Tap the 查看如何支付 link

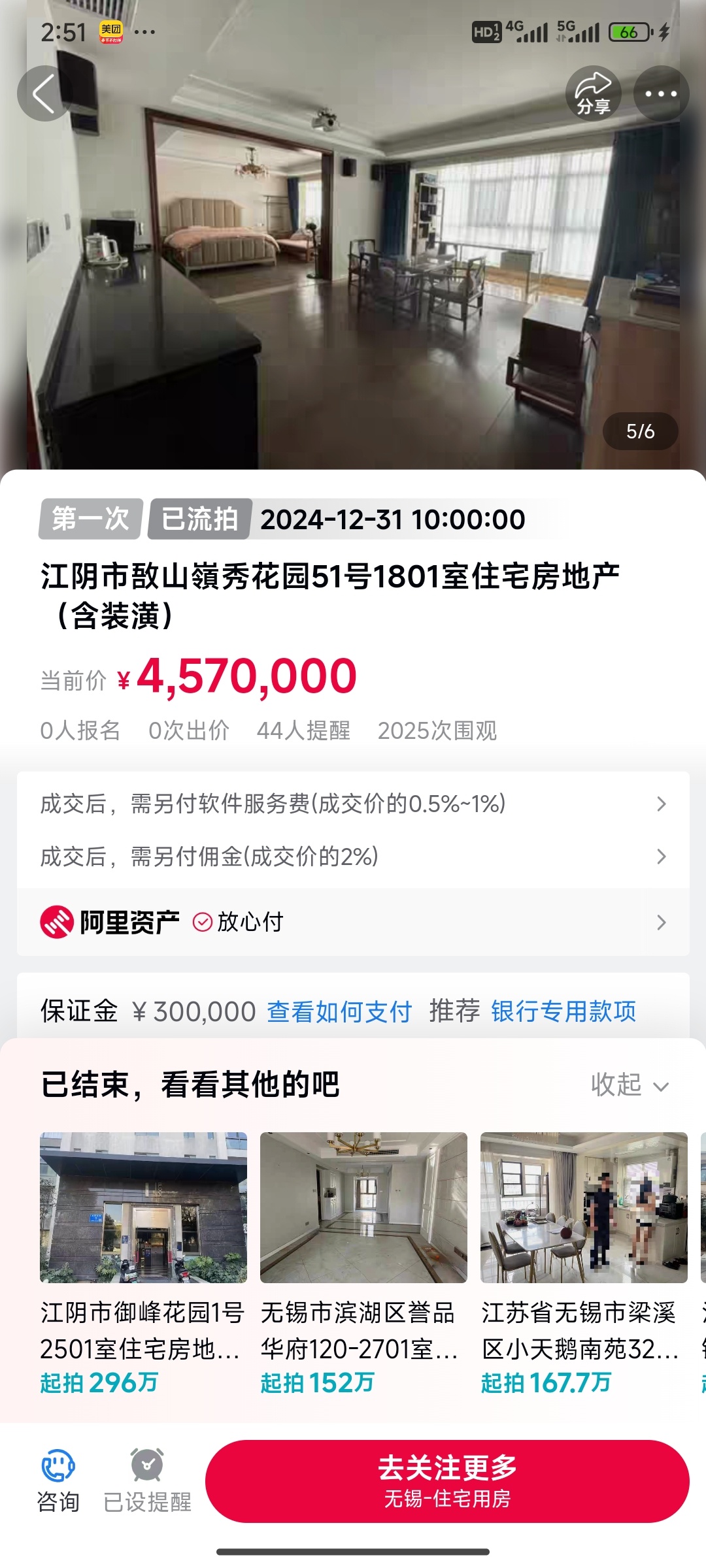tap(339, 1011)
